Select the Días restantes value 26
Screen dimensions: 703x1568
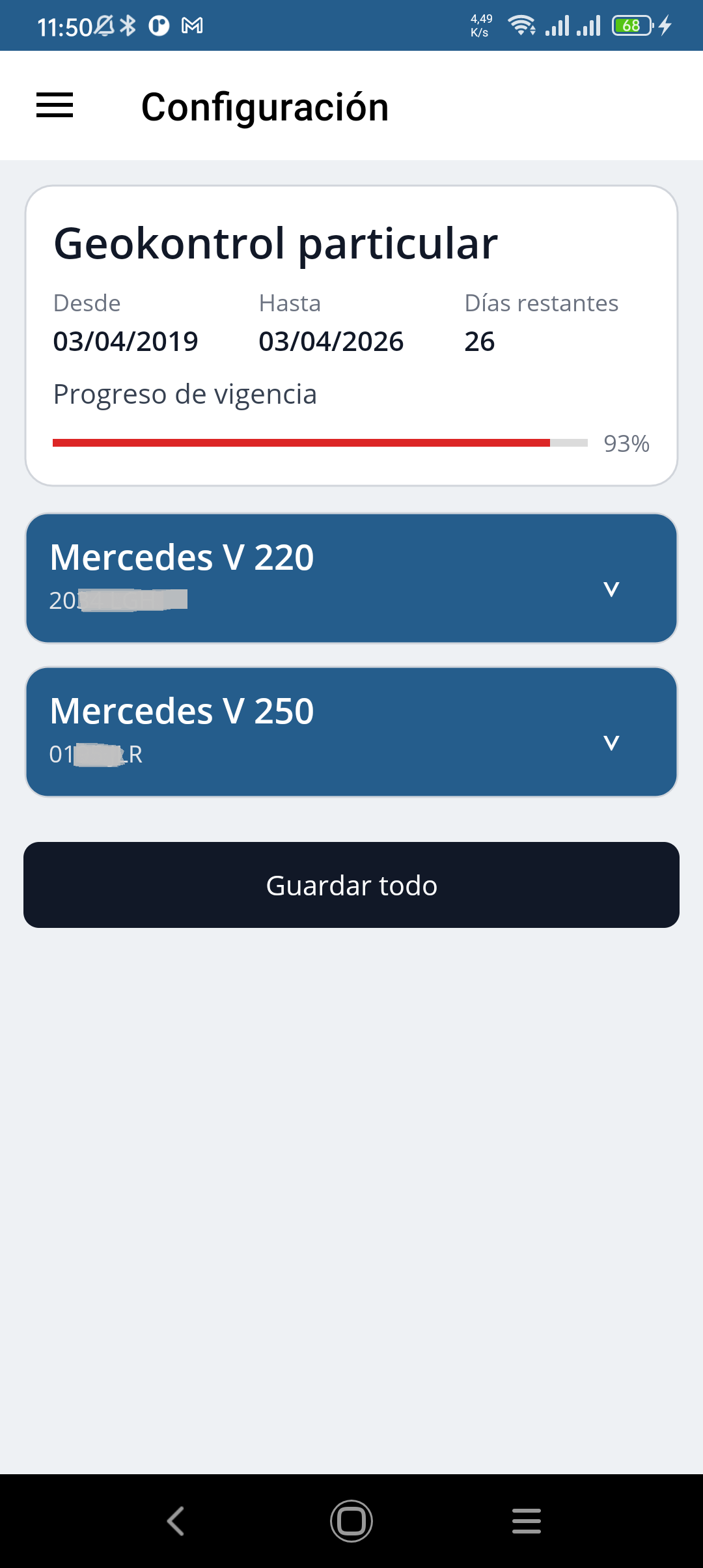(x=480, y=340)
